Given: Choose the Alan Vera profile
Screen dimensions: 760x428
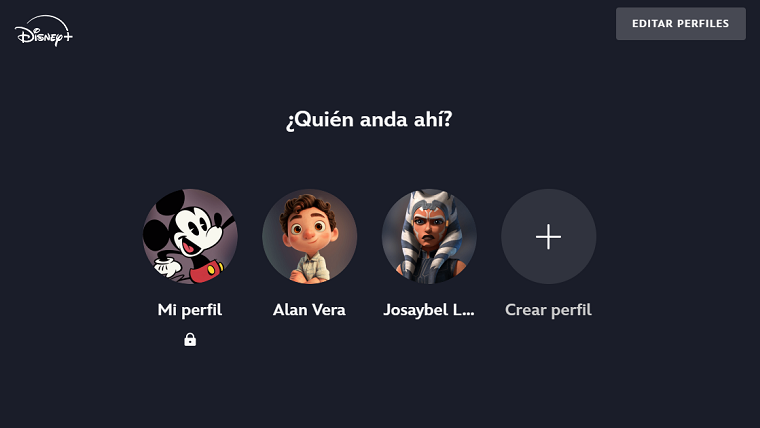Looking at the screenshot, I should pyautogui.click(x=309, y=237).
